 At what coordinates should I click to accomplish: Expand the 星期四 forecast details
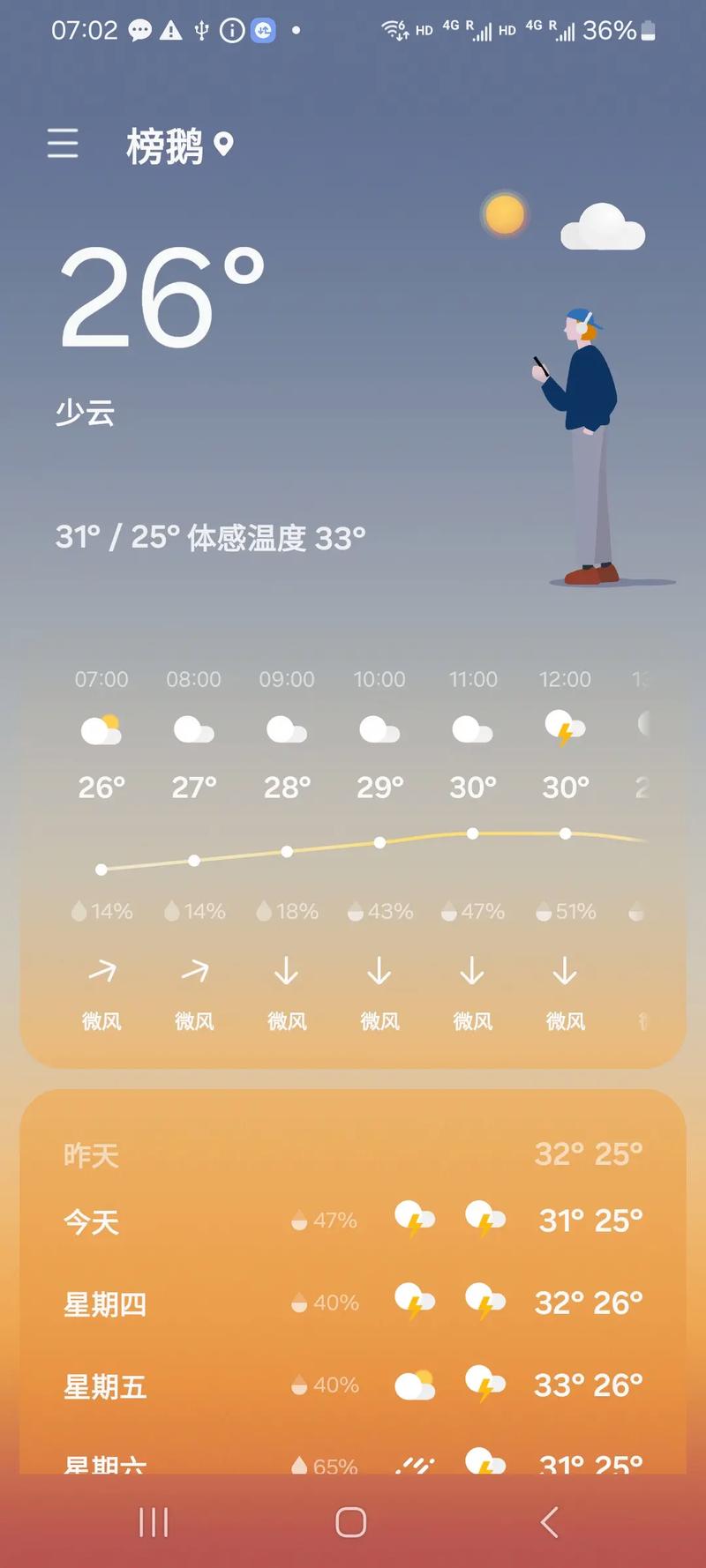tap(353, 1302)
